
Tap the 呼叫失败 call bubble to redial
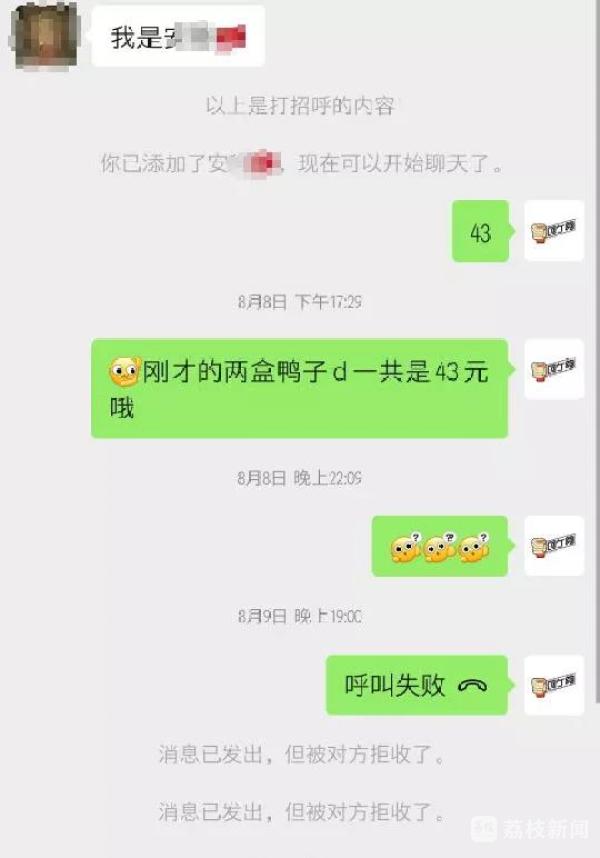pos(416,686)
